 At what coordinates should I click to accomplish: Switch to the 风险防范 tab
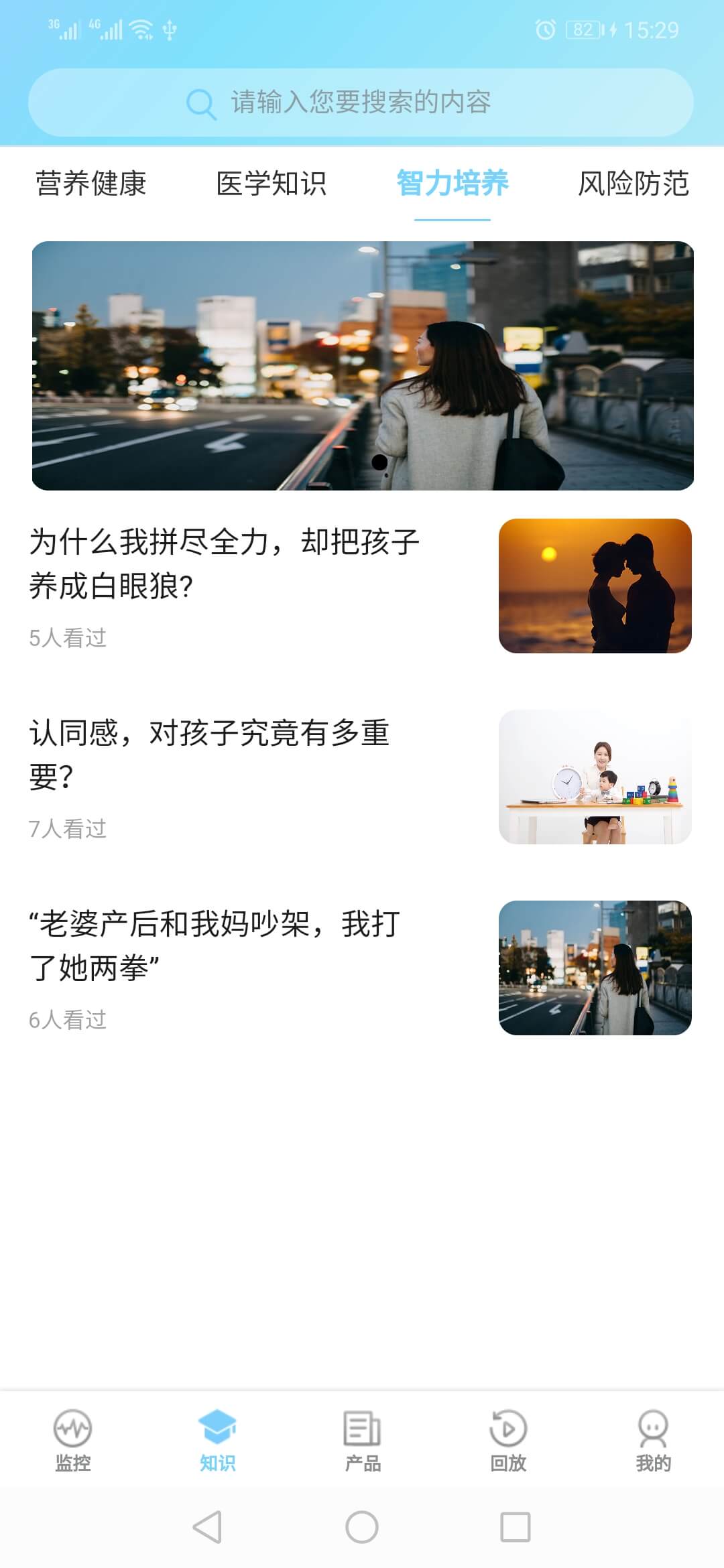(633, 184)
